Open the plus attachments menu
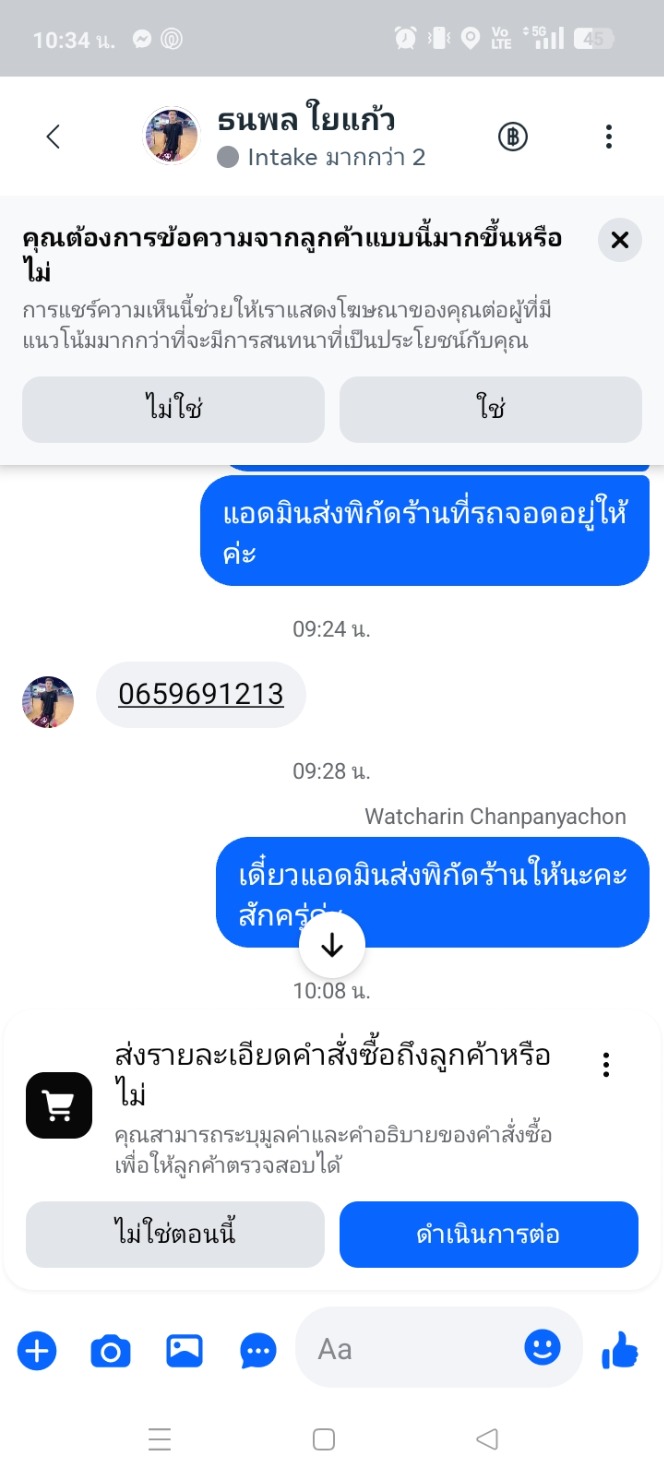Image resolution: width=664 pixels, height=1480 pixels. pyautogui.click(x=37, y=1352)
